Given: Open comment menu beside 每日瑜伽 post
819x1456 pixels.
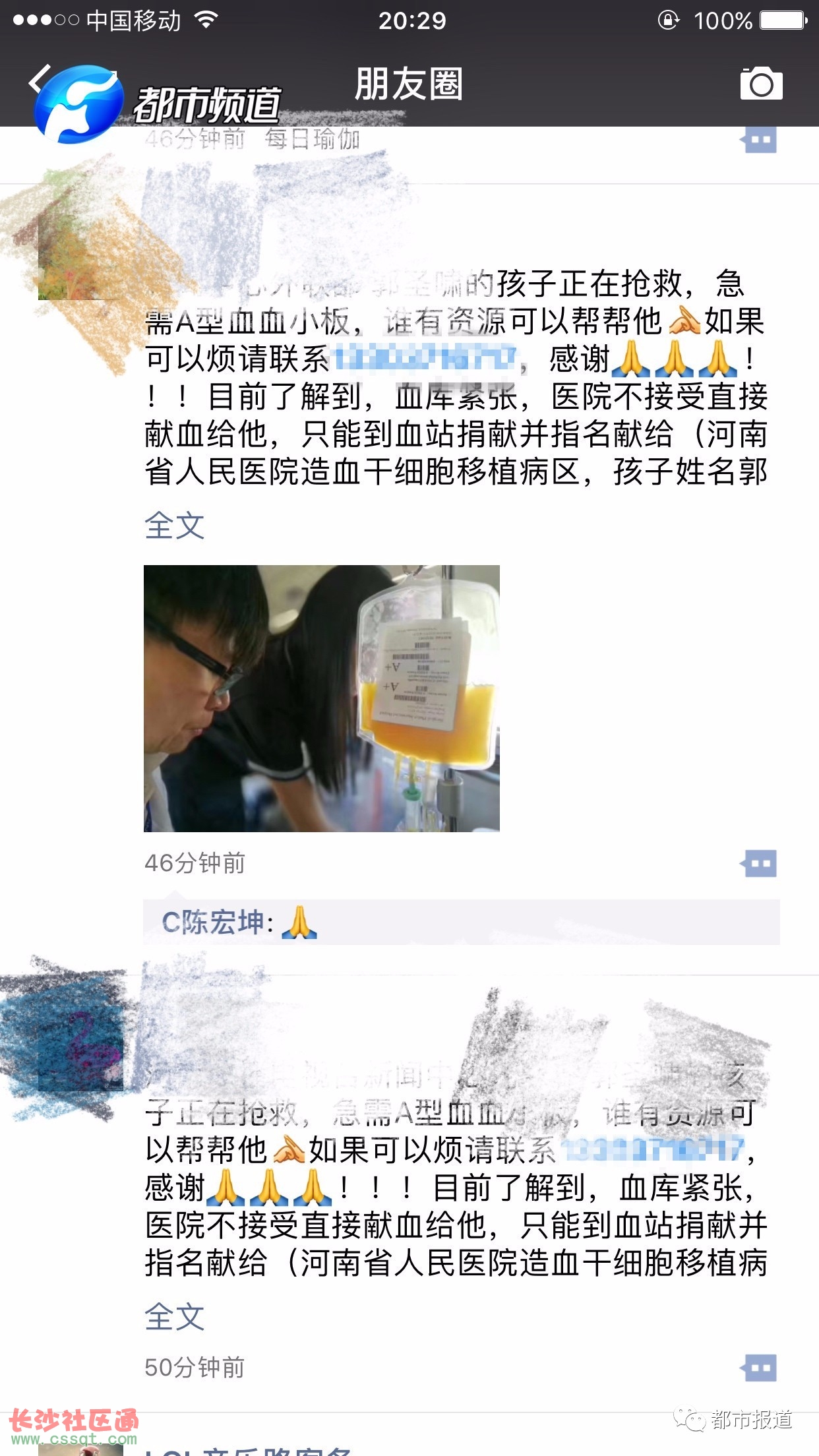Looking at the screenshot, I should coord(760,140).
